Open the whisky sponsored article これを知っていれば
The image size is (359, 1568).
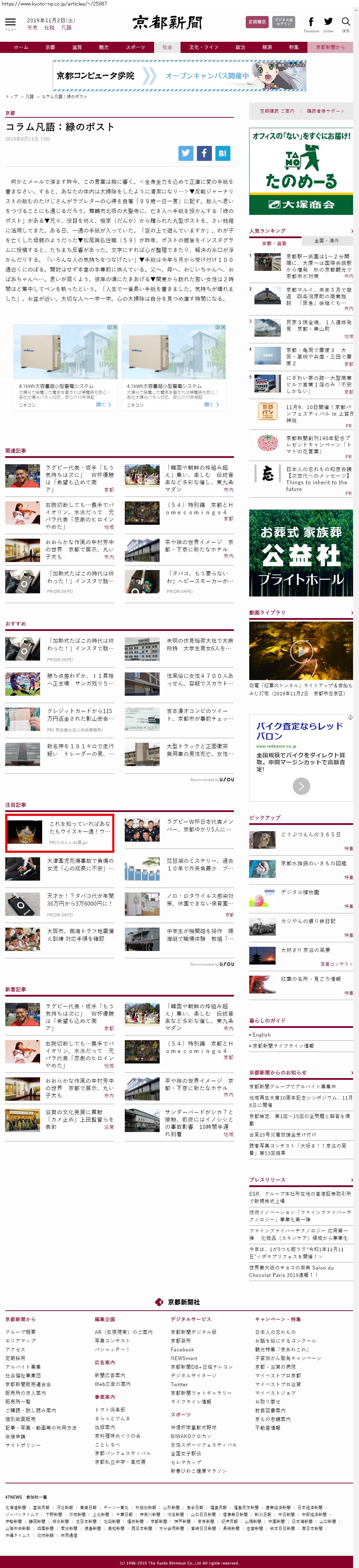point(79,828)
